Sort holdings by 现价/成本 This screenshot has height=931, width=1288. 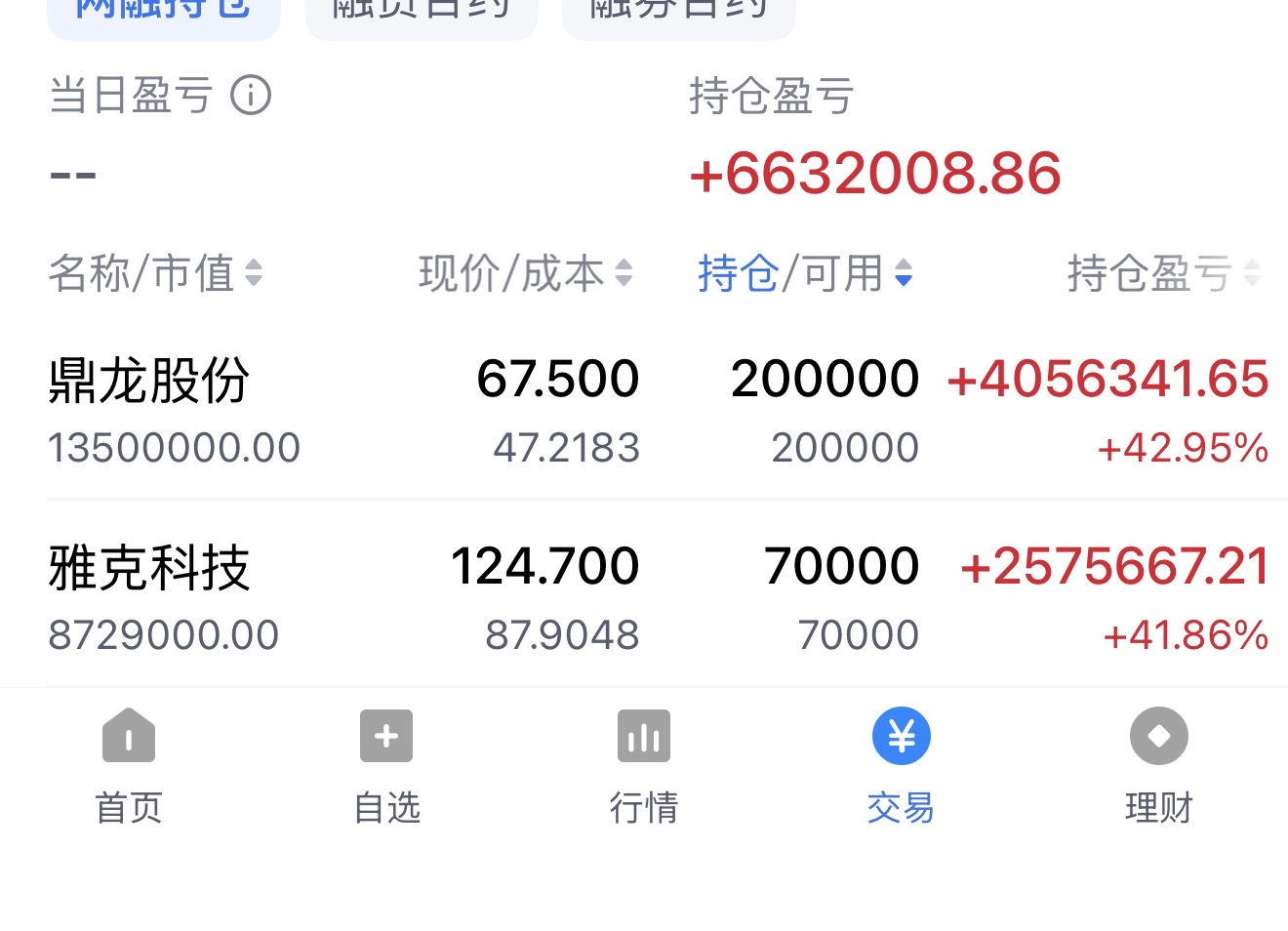tap(526, 273)
